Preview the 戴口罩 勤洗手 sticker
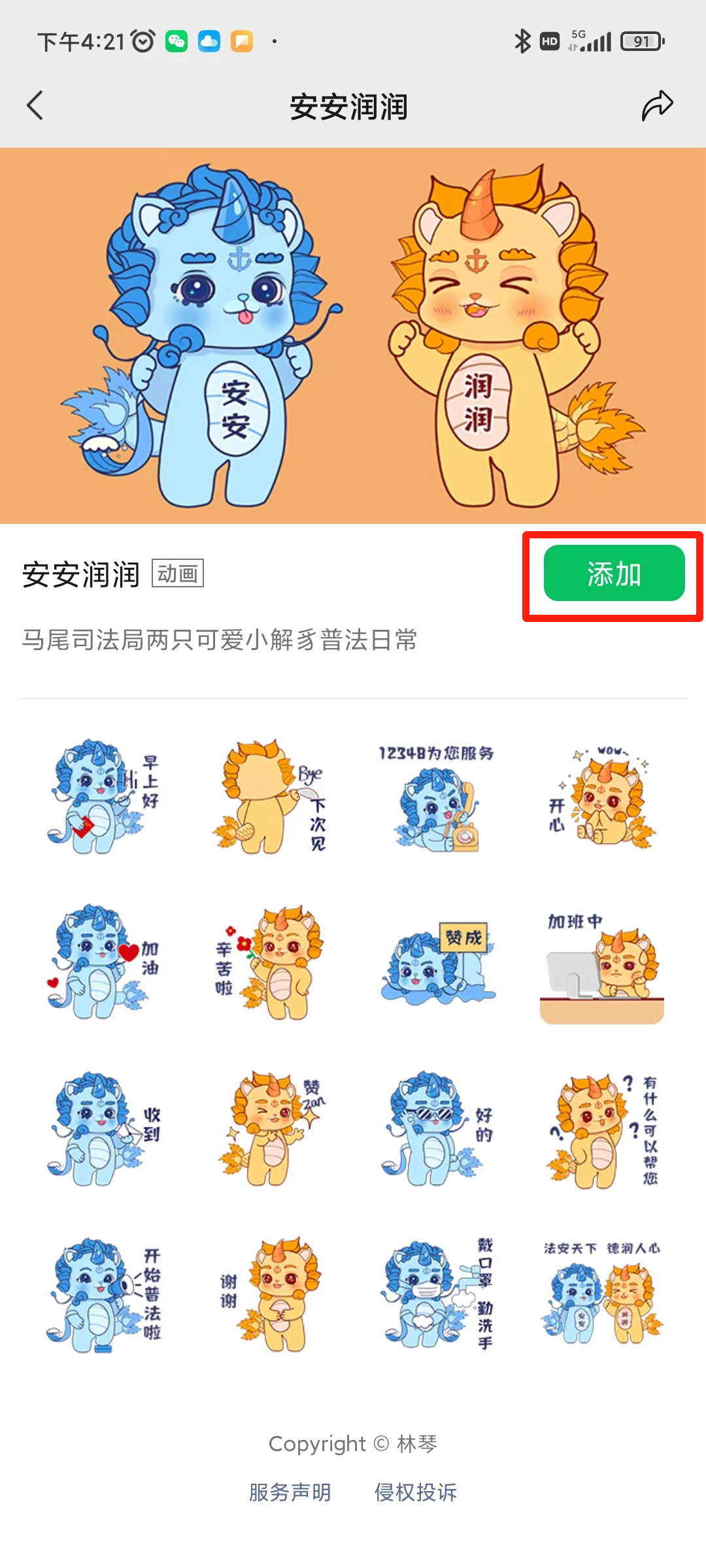Screen dimensions: 706x1568 [x=437, y=1295]
